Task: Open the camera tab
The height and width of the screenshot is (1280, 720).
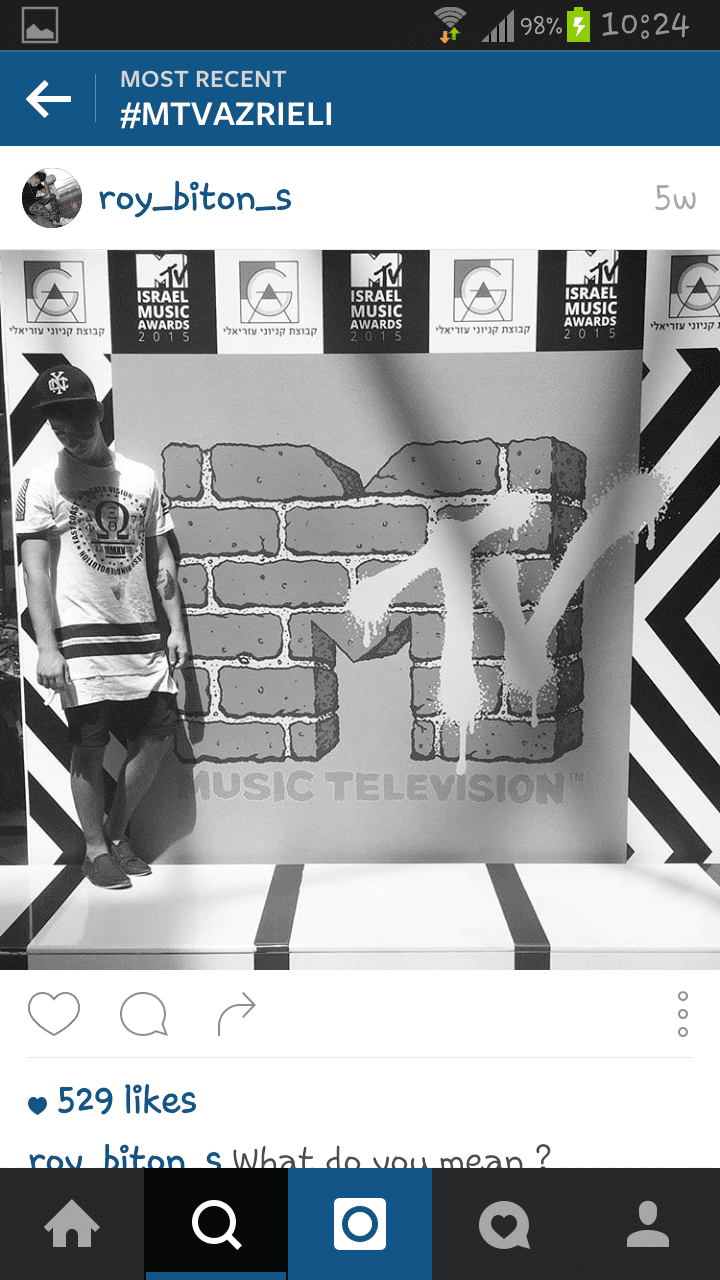Action: (360, 1224)
